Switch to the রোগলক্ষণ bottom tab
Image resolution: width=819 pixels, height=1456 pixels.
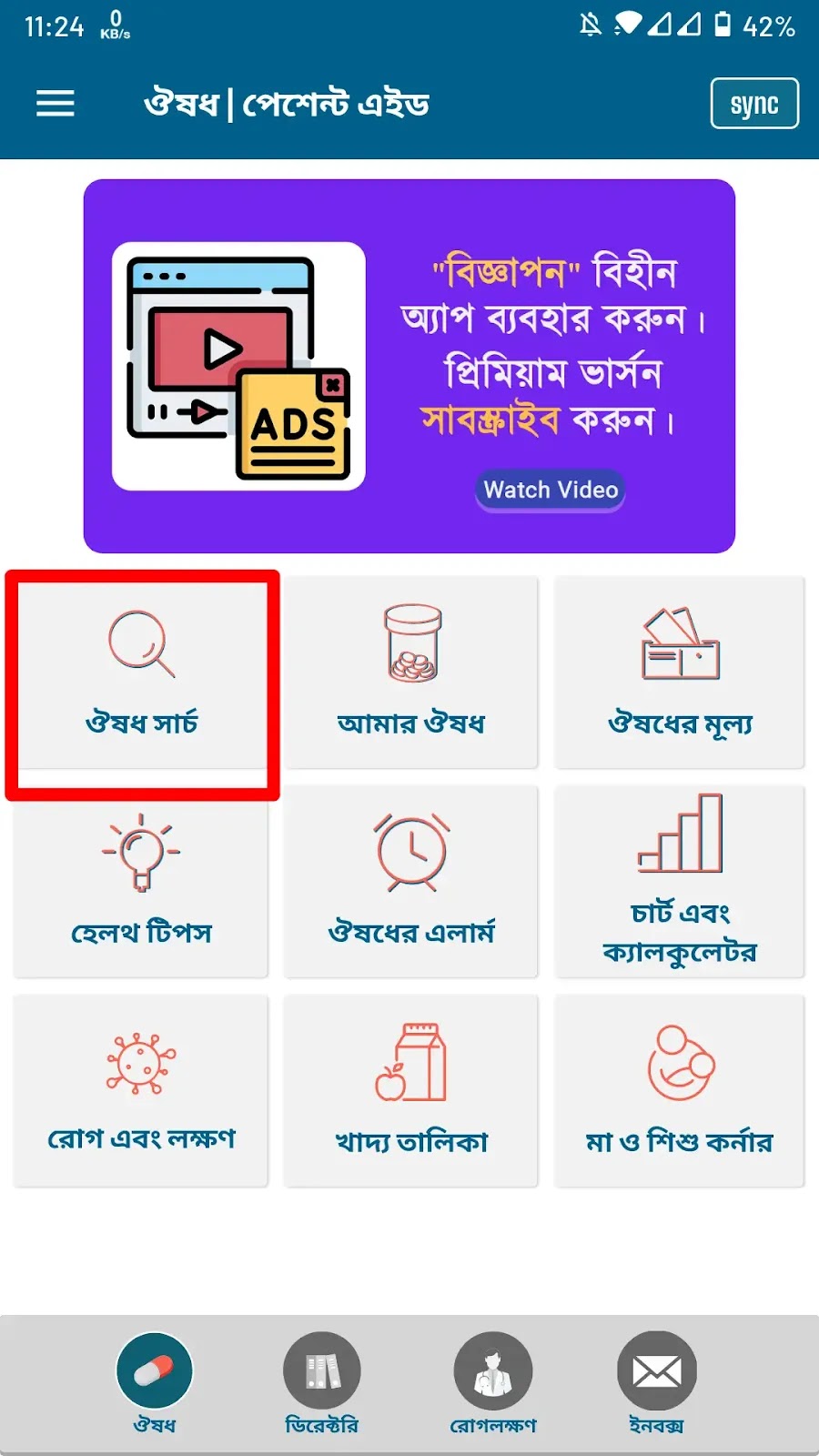(x=493, y=1383)
